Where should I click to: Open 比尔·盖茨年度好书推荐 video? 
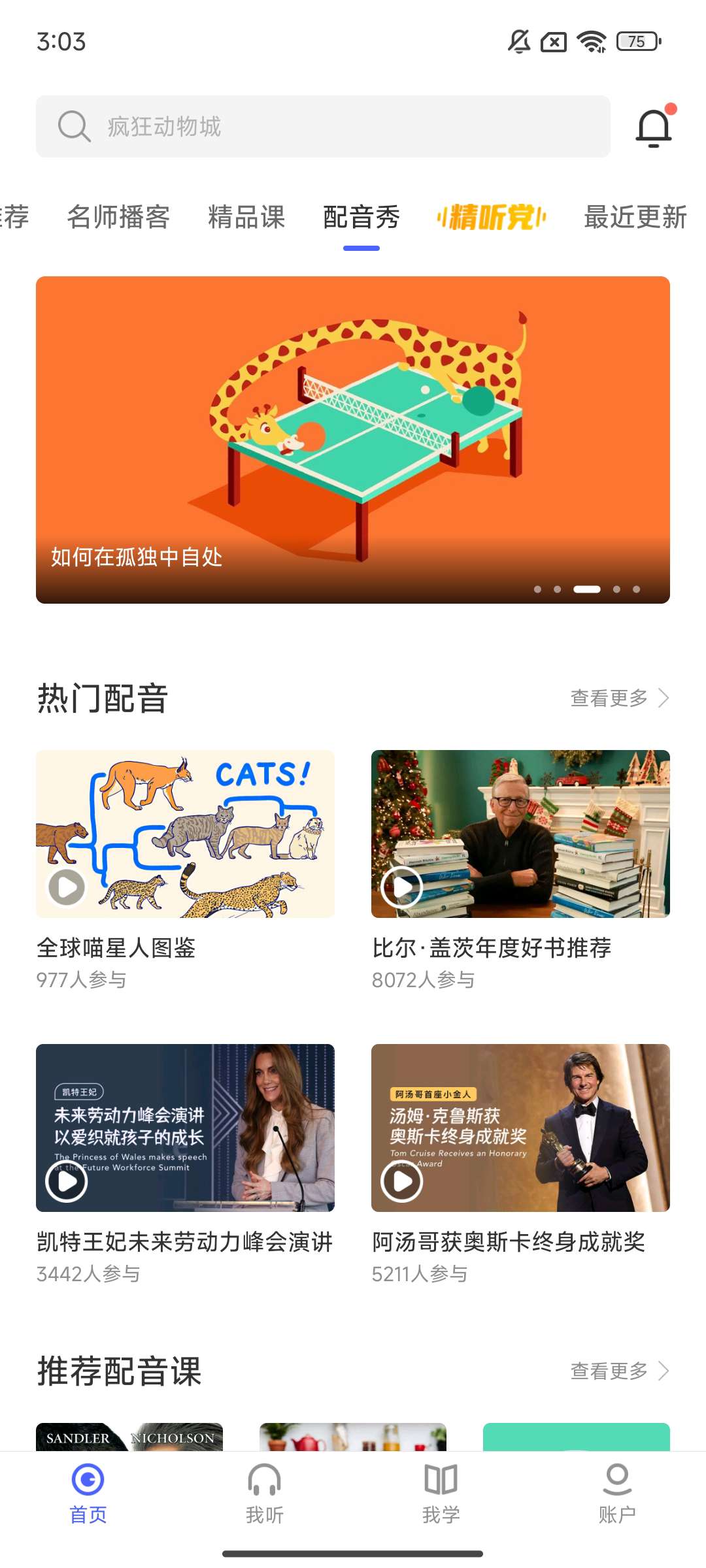[x=520, y=834]
